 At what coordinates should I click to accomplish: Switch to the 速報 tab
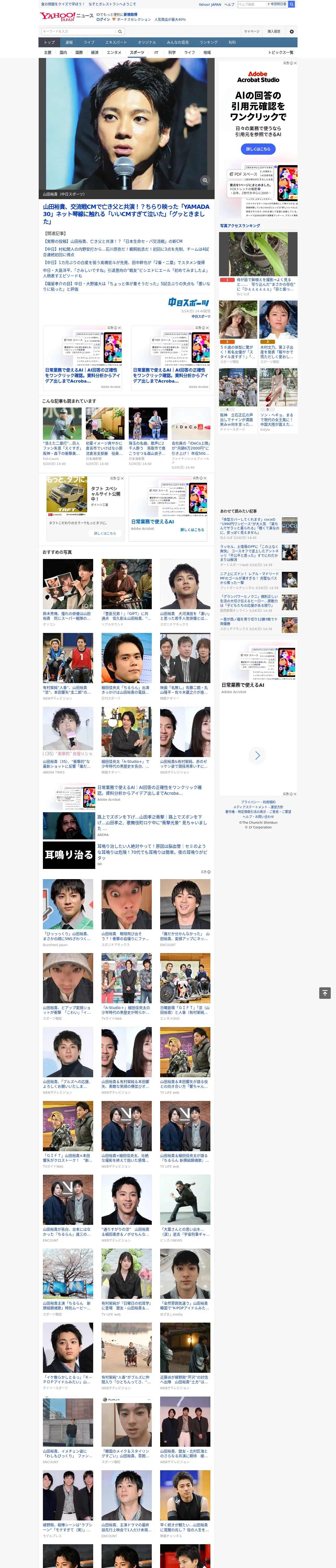point(69,42)
